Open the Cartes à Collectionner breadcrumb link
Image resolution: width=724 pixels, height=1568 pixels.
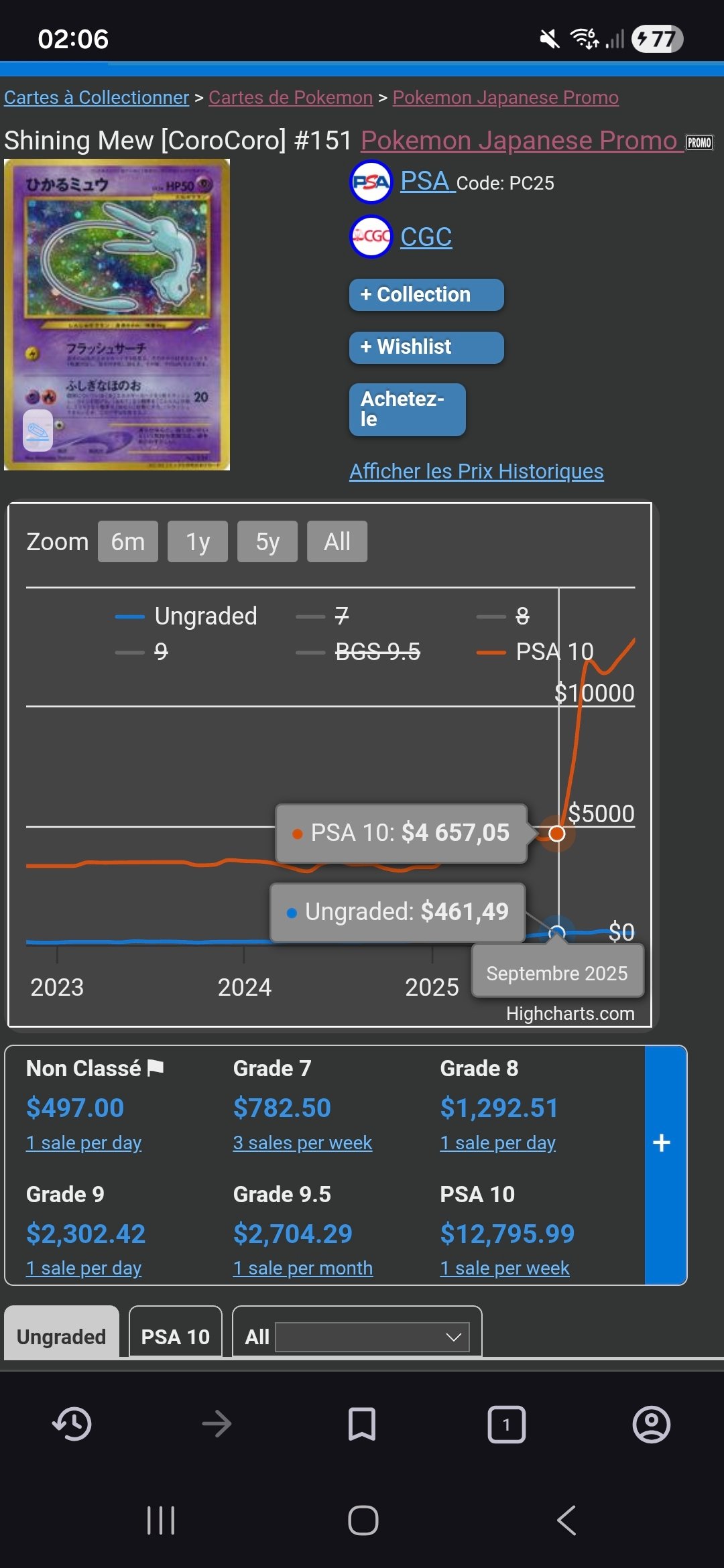click(x=97, y=98)
